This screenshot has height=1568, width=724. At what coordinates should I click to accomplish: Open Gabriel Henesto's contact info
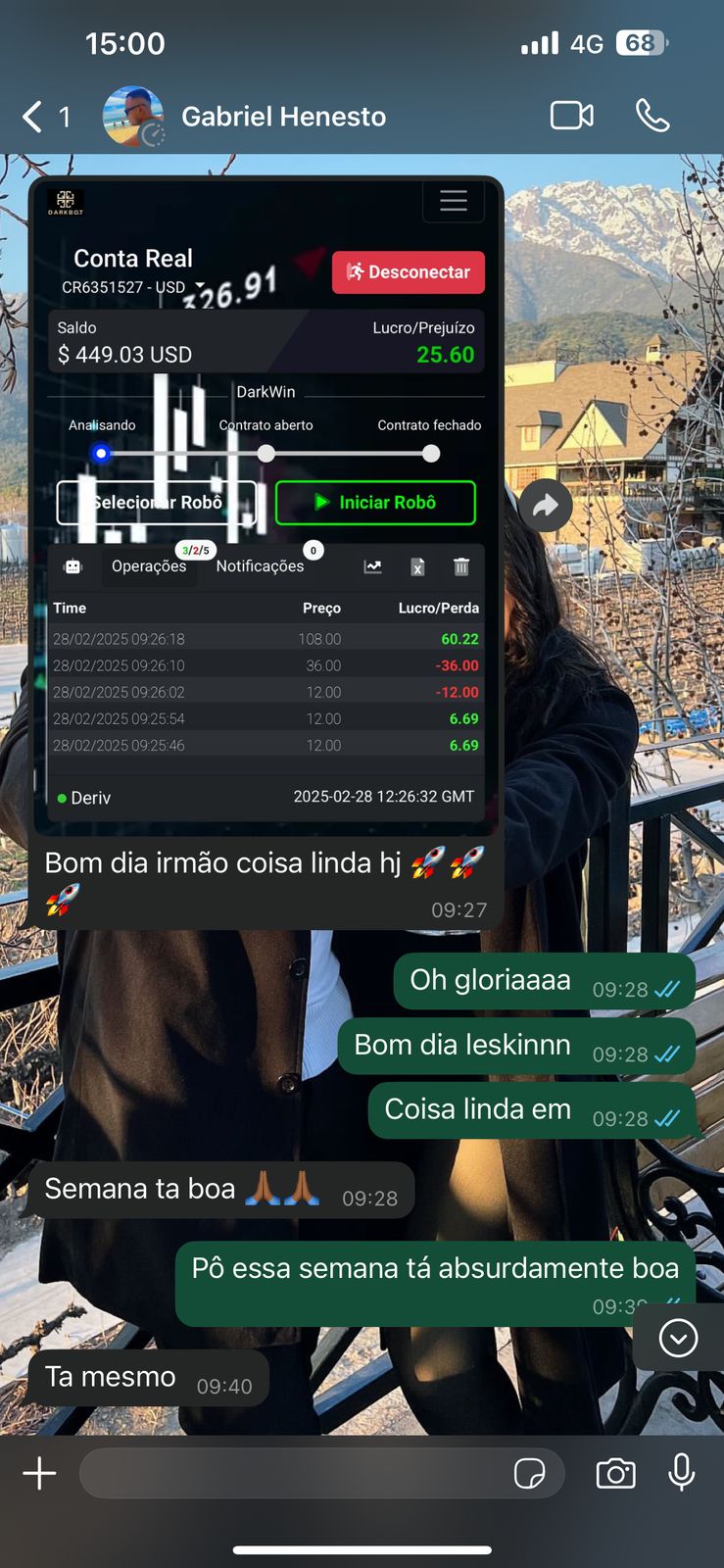coord(283,117)
